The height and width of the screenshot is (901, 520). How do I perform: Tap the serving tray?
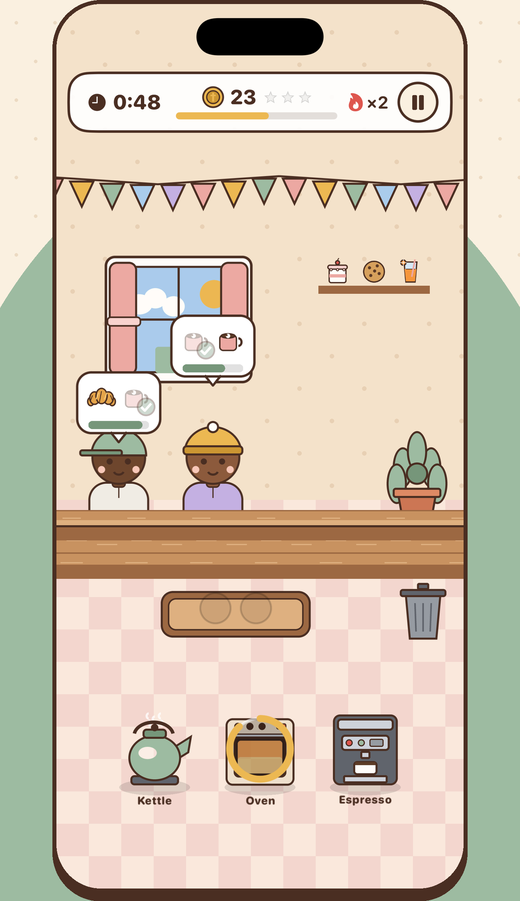(236, 614)
